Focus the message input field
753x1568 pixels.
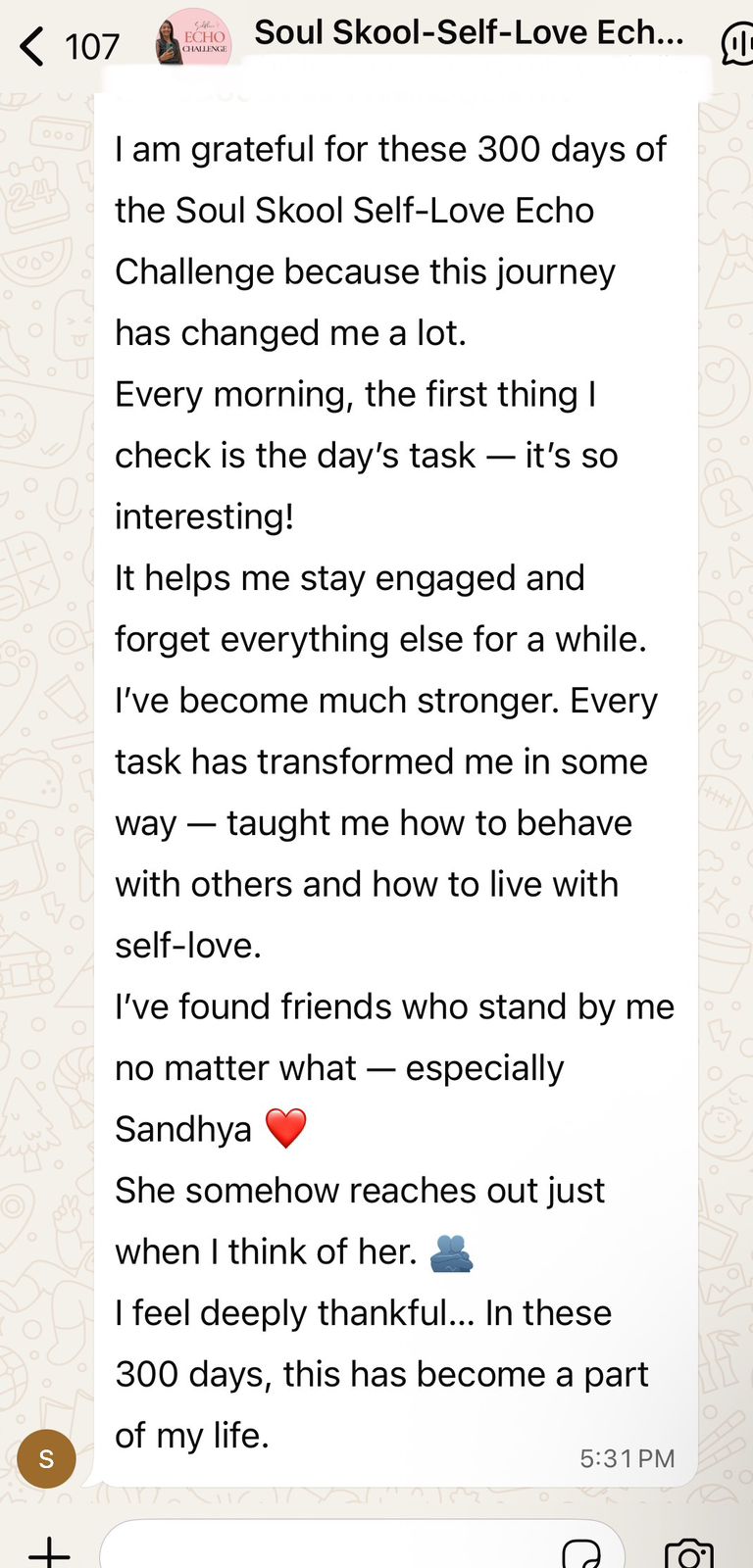tap(324, 1548)
